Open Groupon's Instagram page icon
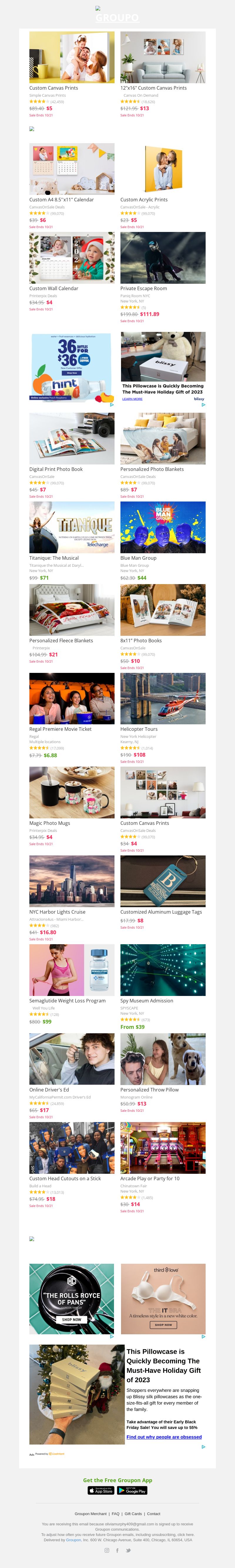The height and width of the screenshot is (1568, 235). 107,1550
